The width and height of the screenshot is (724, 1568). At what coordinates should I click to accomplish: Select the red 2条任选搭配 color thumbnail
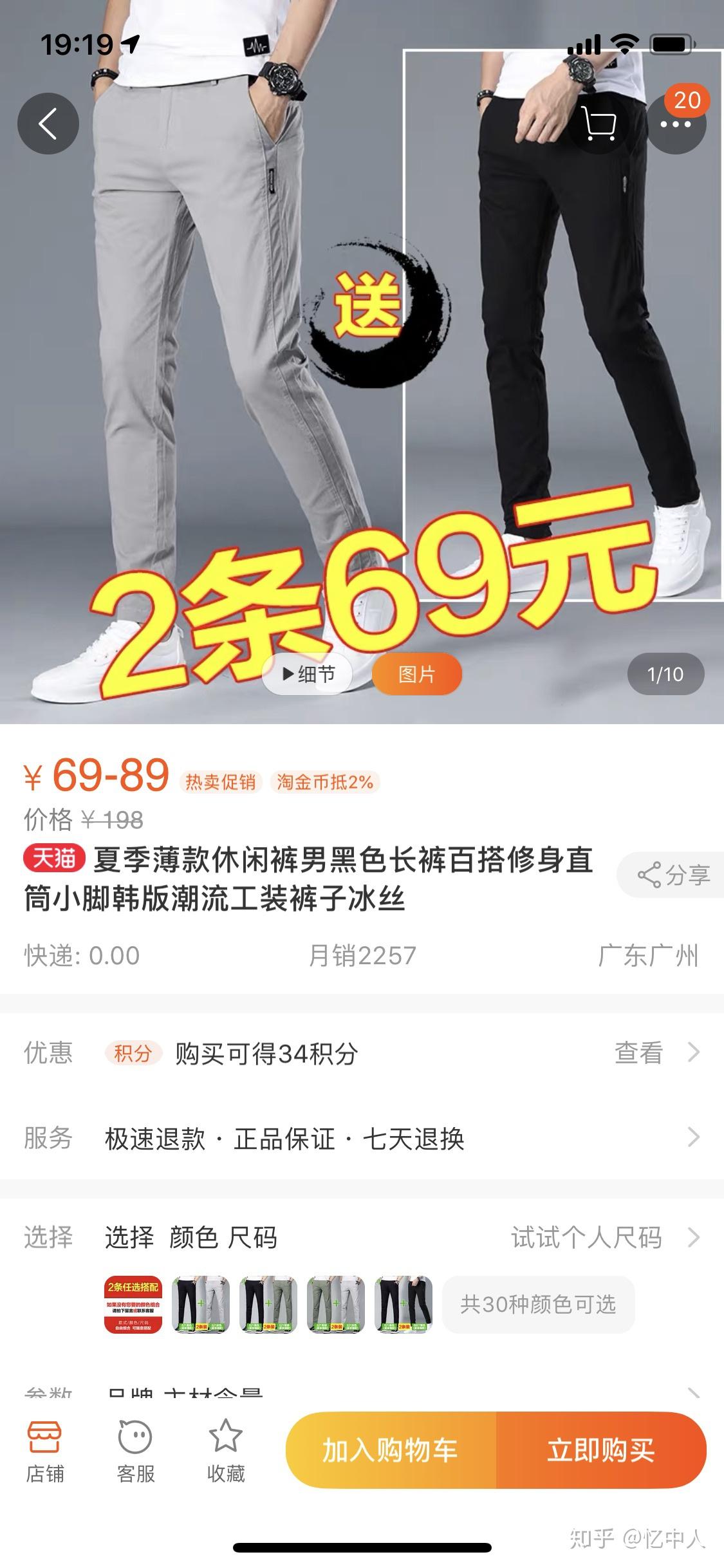tap(133, 1304)
